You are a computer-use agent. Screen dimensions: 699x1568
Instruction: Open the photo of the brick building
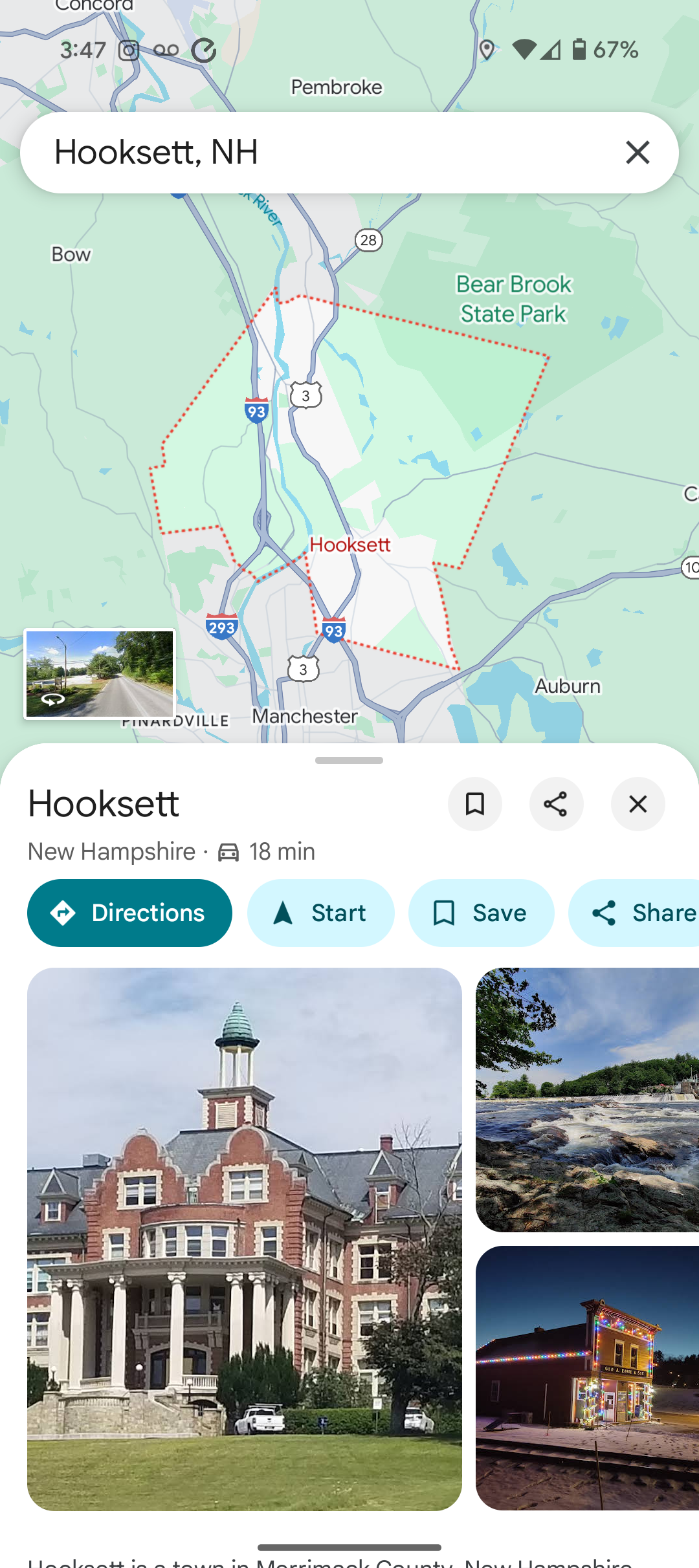[245, 1239]
